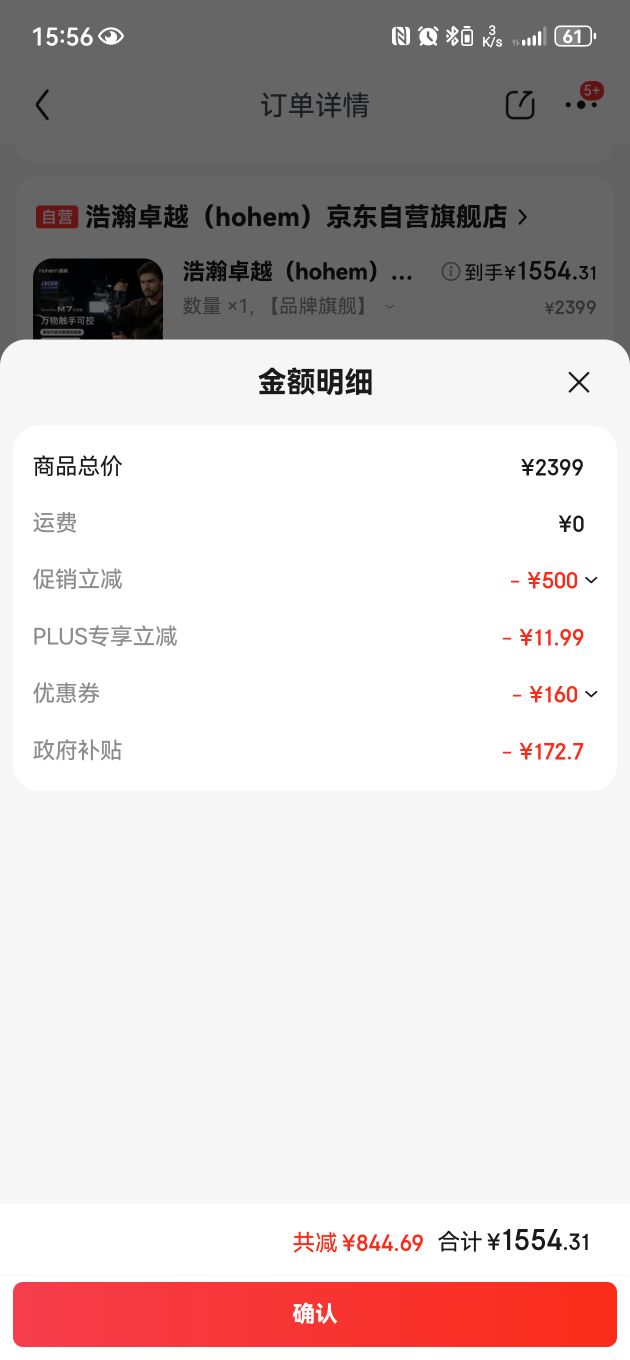Expand the 优惠券 coupon details
Image resolution: width=630 pixels, height=1360 pixels.
[591, 694]
